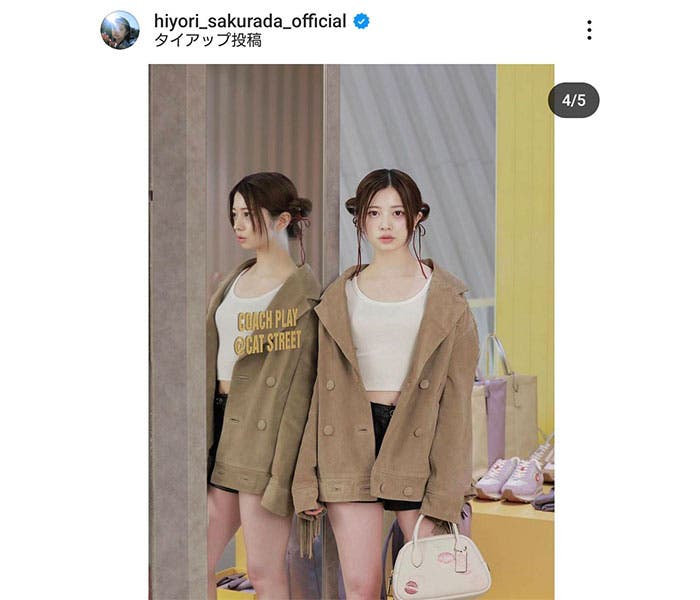This screenshot has height=600, width=700.
Task: Open the post's three-dot overflow menu
Action: click(589, 30)
